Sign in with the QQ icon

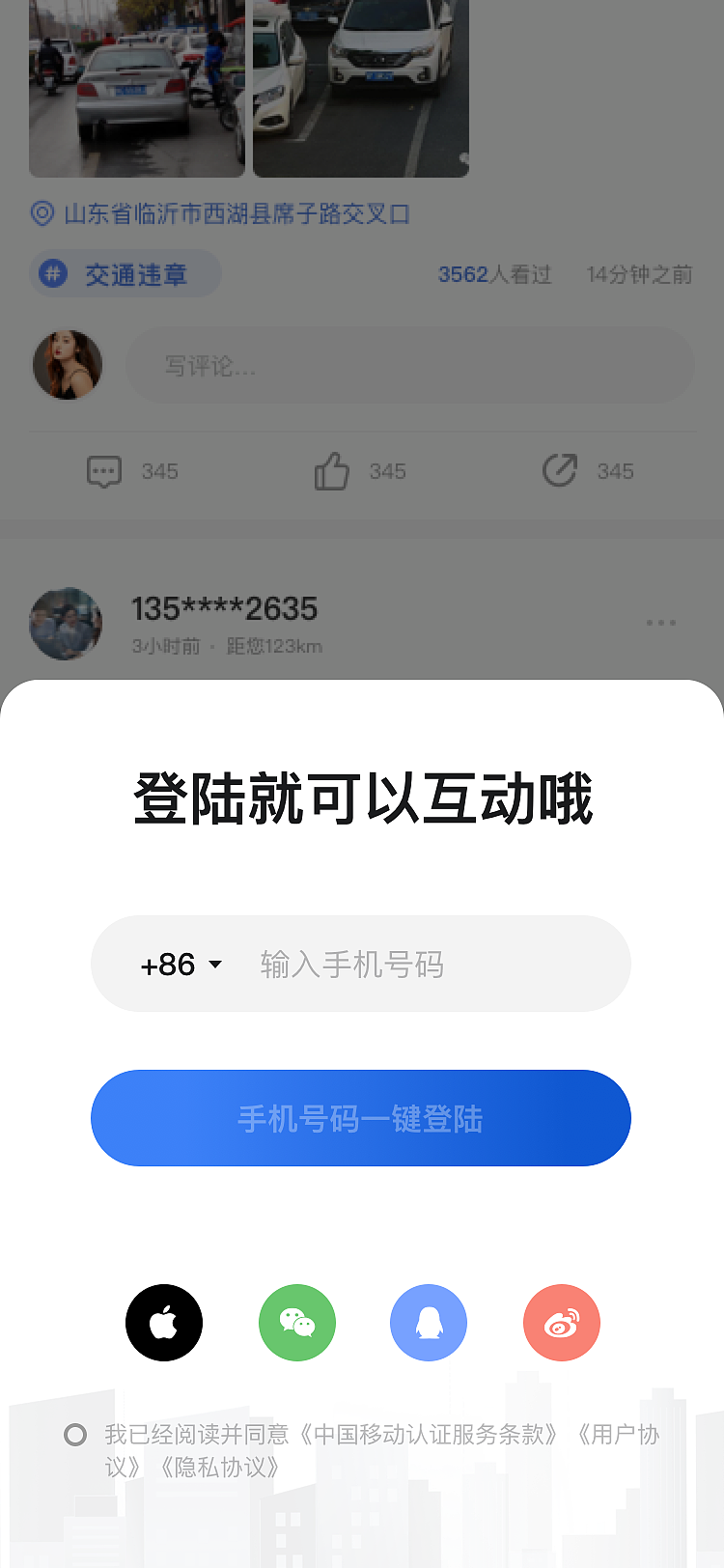[428, 1323]
